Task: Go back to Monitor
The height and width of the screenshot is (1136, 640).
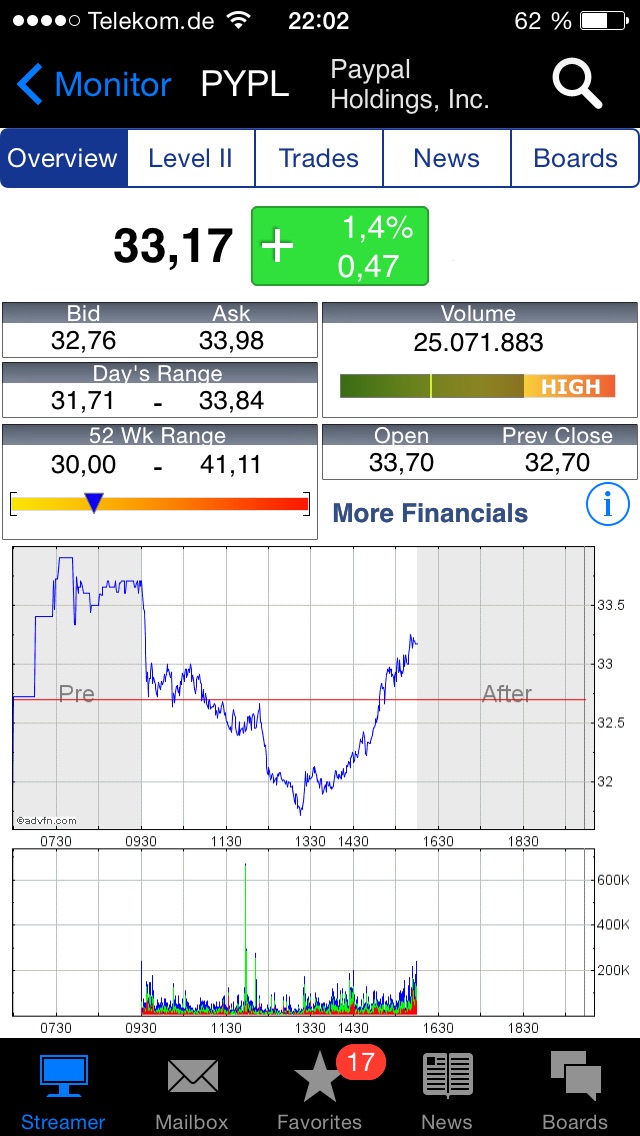Action: coord(94,84)
